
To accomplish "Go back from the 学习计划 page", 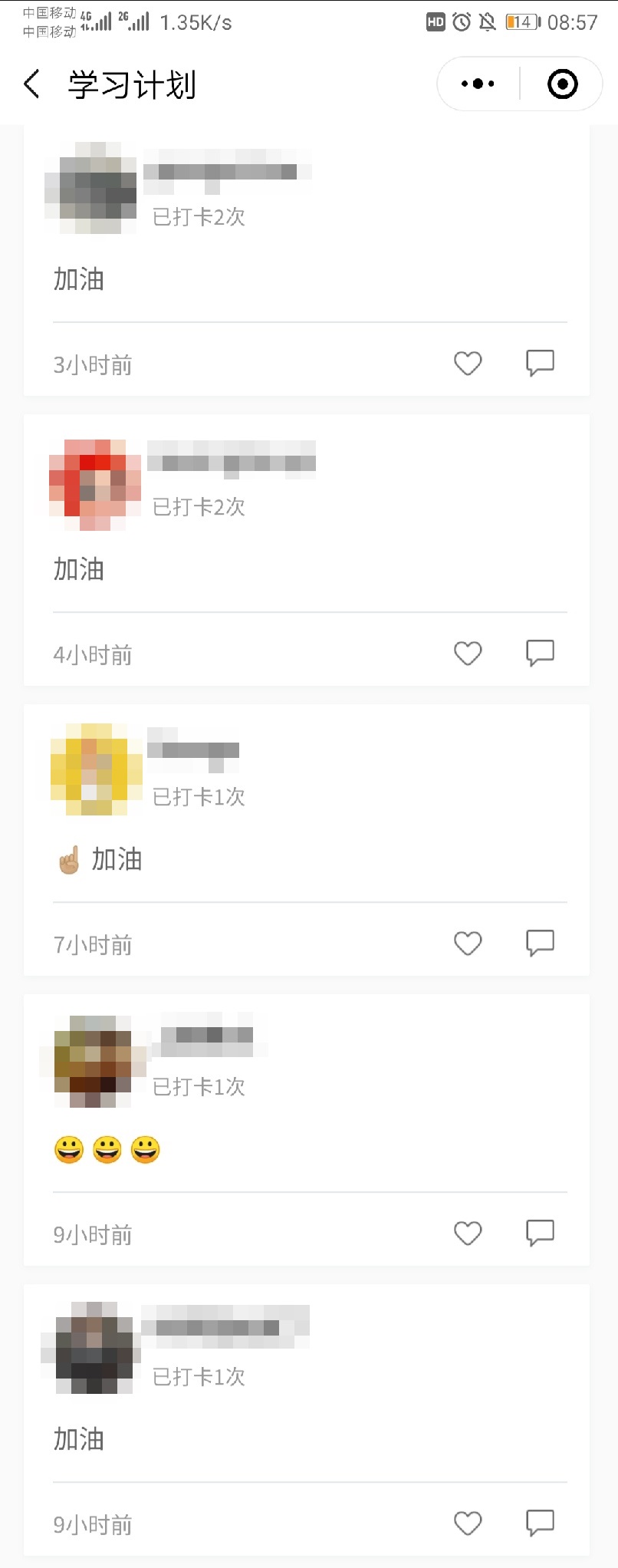I will pos(31,84).
